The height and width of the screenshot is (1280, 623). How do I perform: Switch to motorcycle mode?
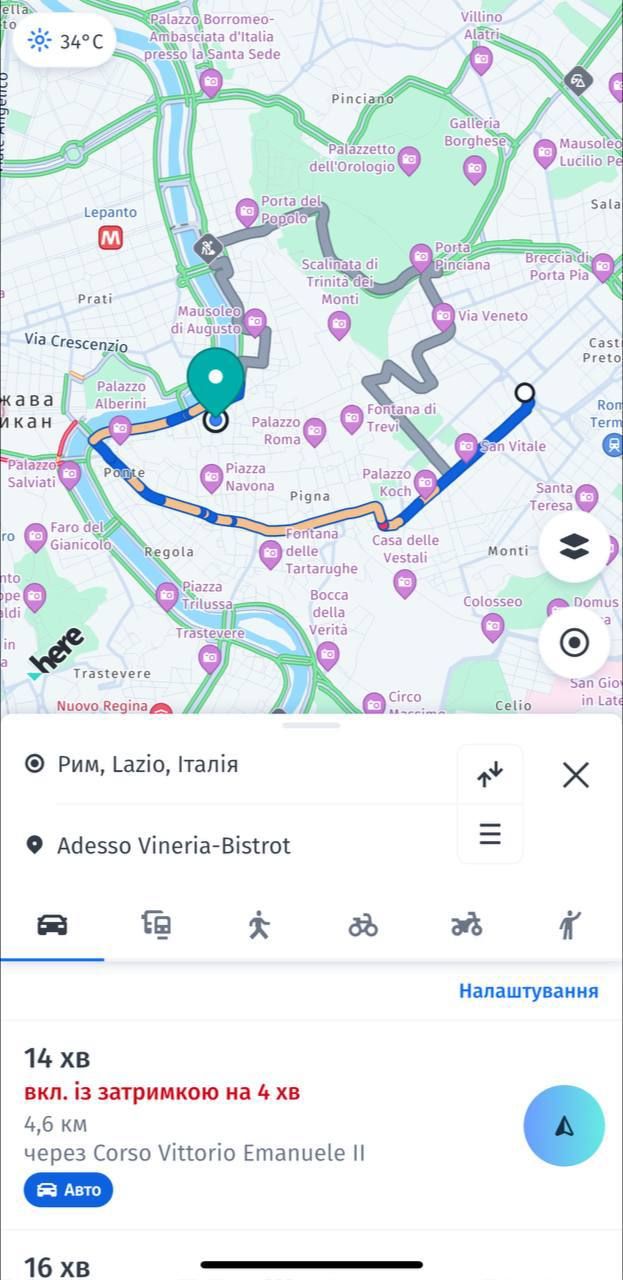coord(467,925)
